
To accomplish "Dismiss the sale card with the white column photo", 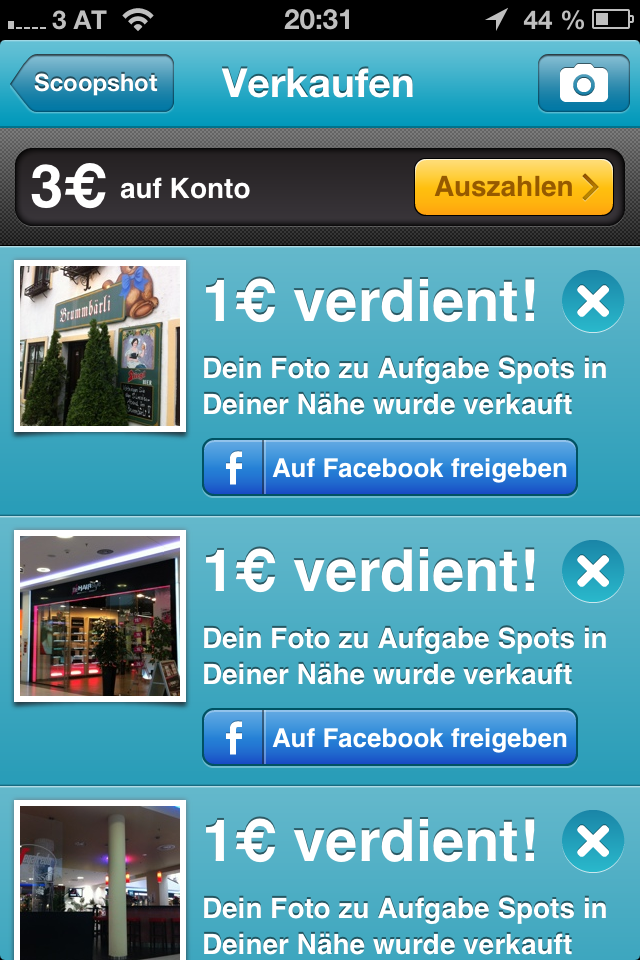I will click(592, 842).
